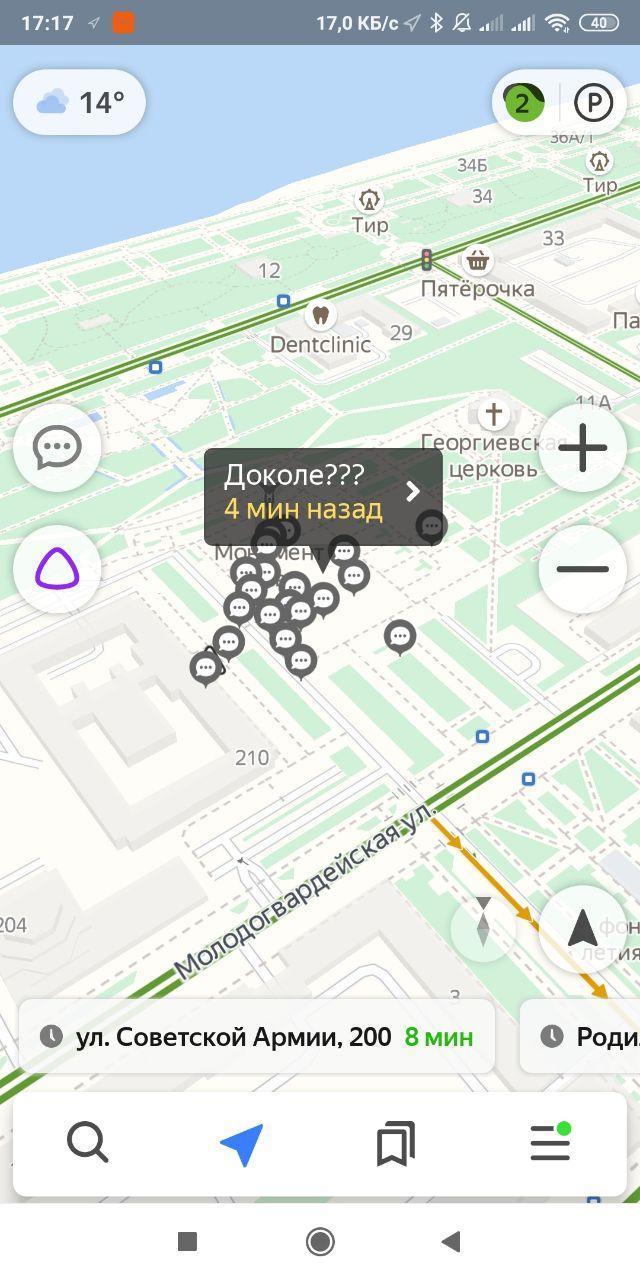Open the weather widget showing 14°

click(x=80, y=102)
